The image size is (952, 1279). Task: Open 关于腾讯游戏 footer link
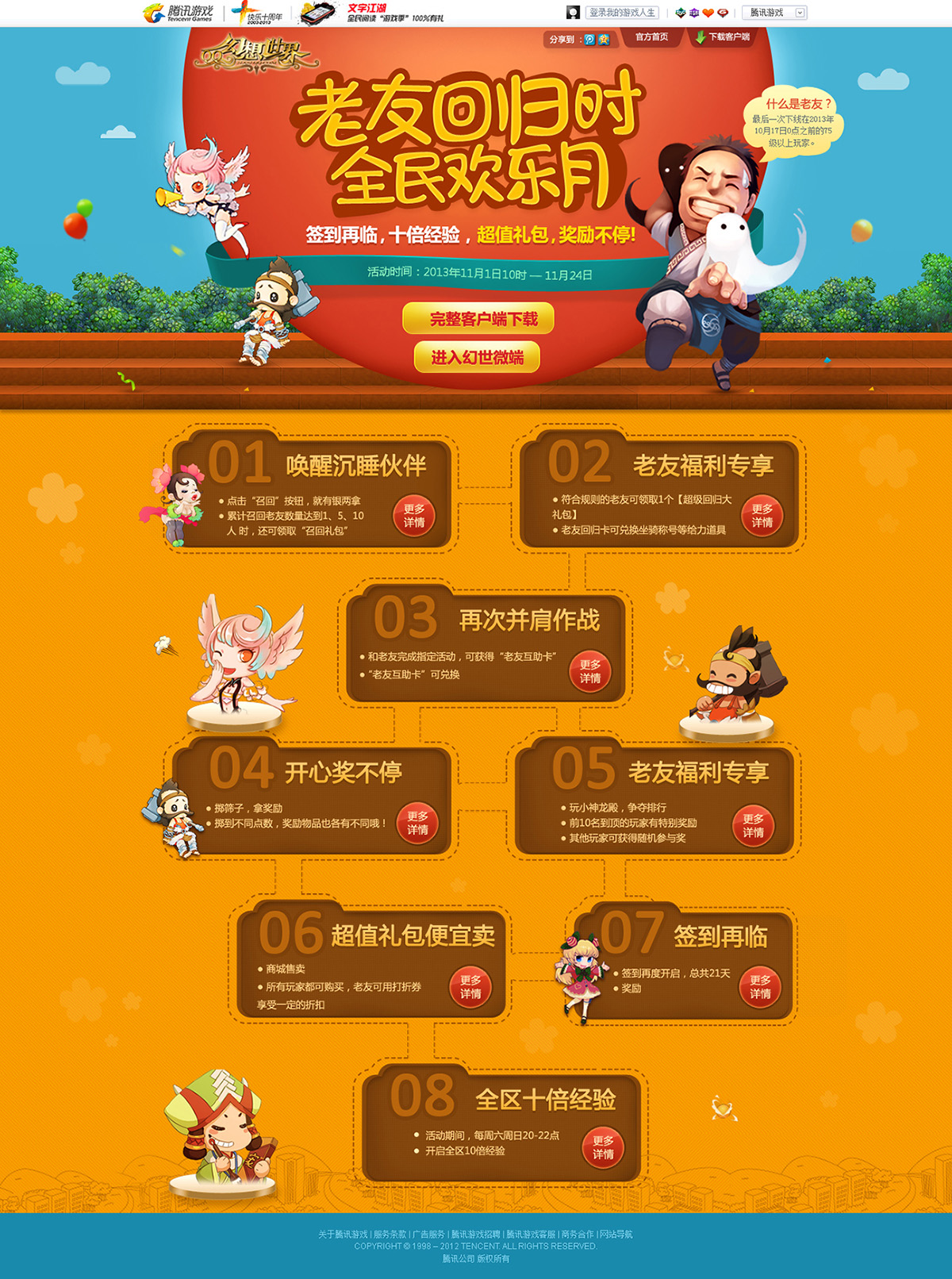343,1235
